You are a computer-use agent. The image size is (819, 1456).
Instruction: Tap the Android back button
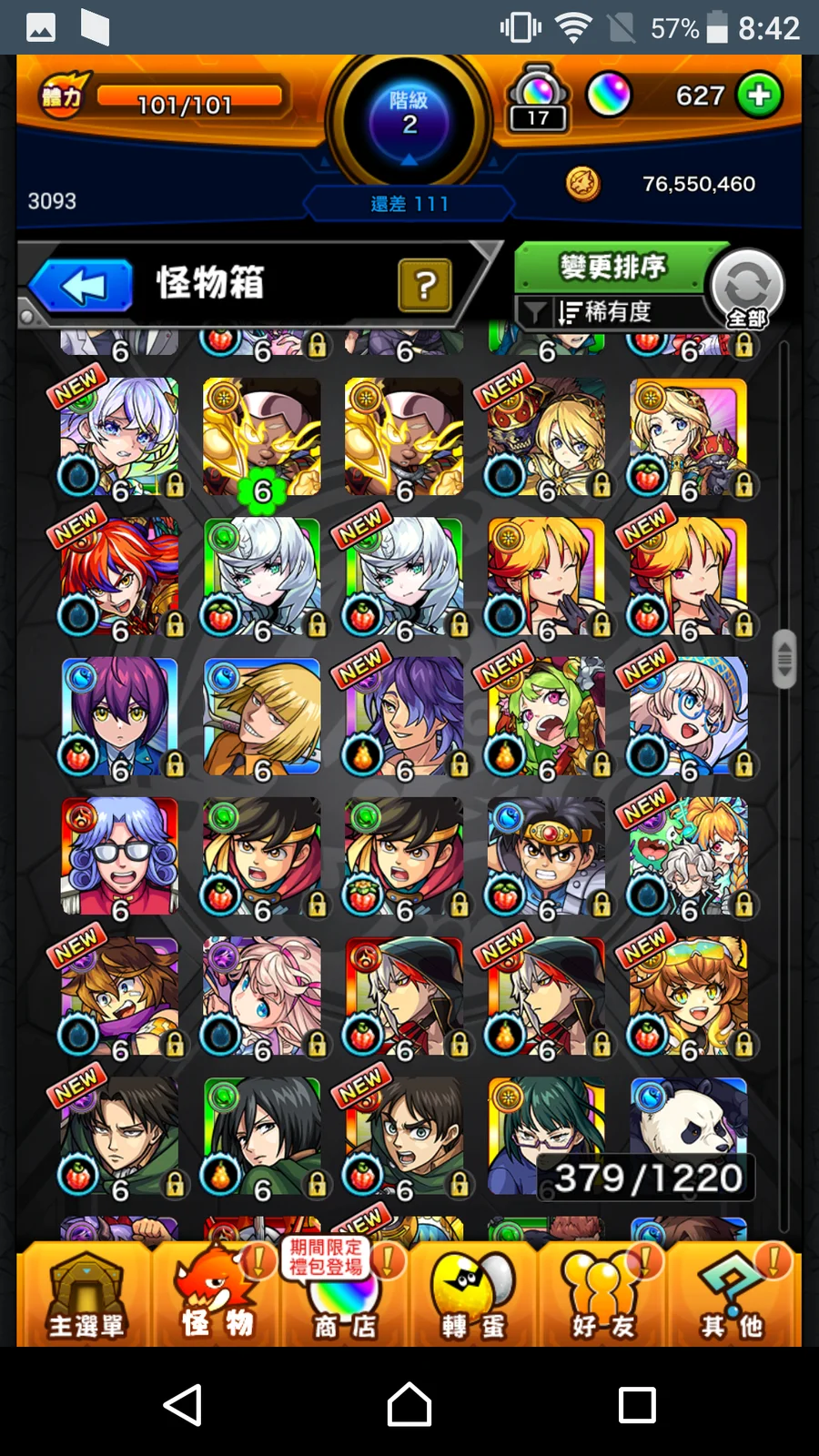click(182, 1404)
